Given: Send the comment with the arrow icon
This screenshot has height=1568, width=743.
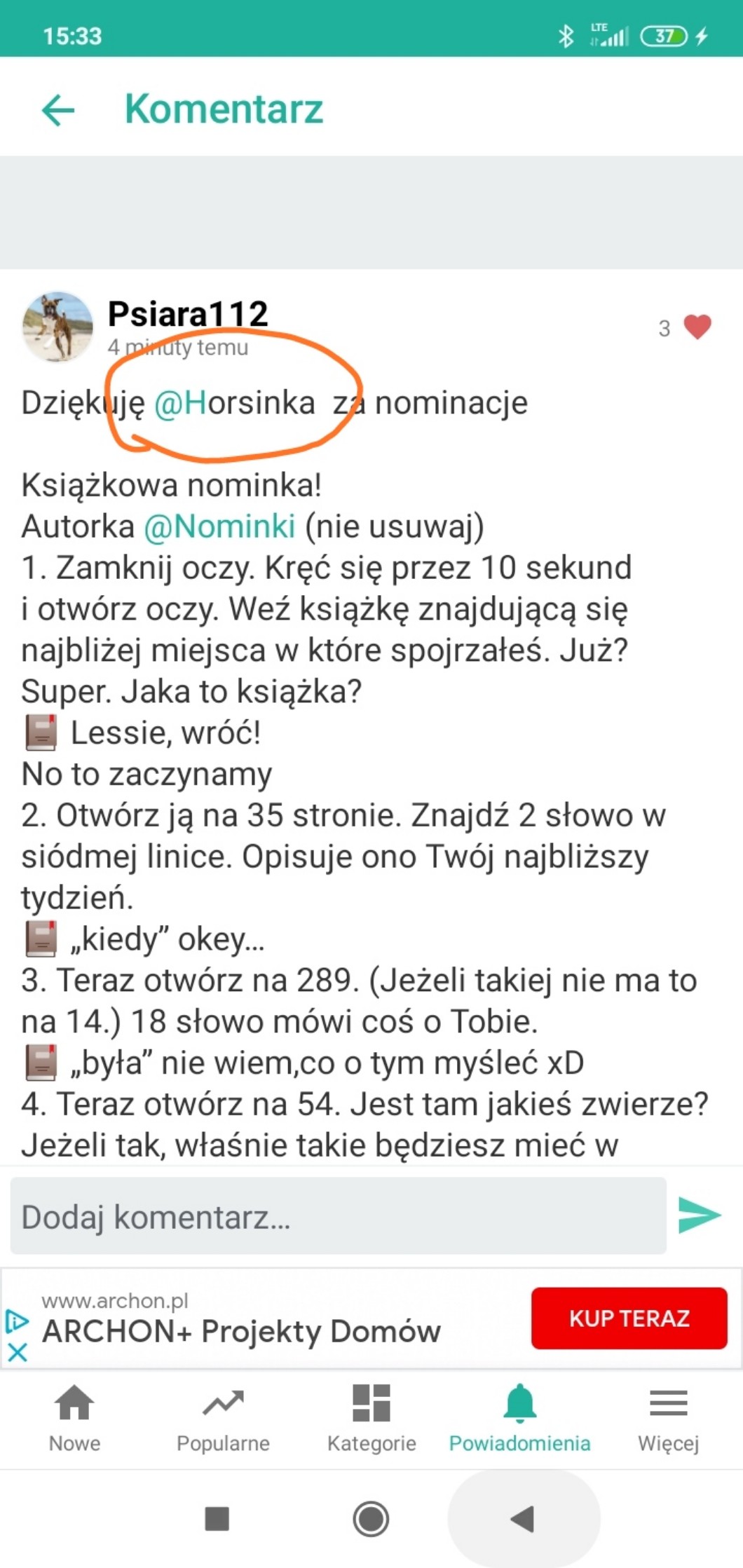Looking at the screenshot, I should coord(700,1215).
